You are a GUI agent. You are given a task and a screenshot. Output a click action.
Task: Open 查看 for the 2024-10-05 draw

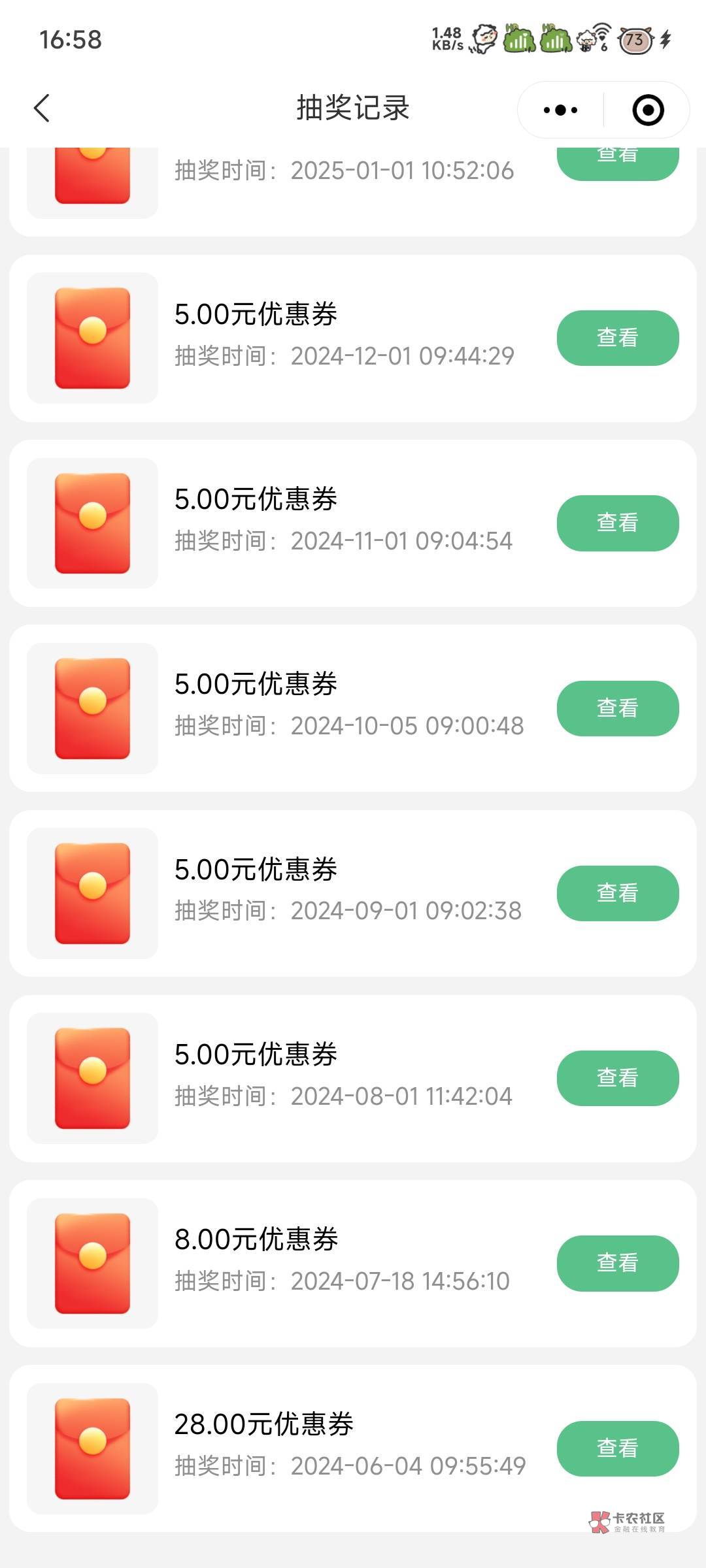coord(617,708)
